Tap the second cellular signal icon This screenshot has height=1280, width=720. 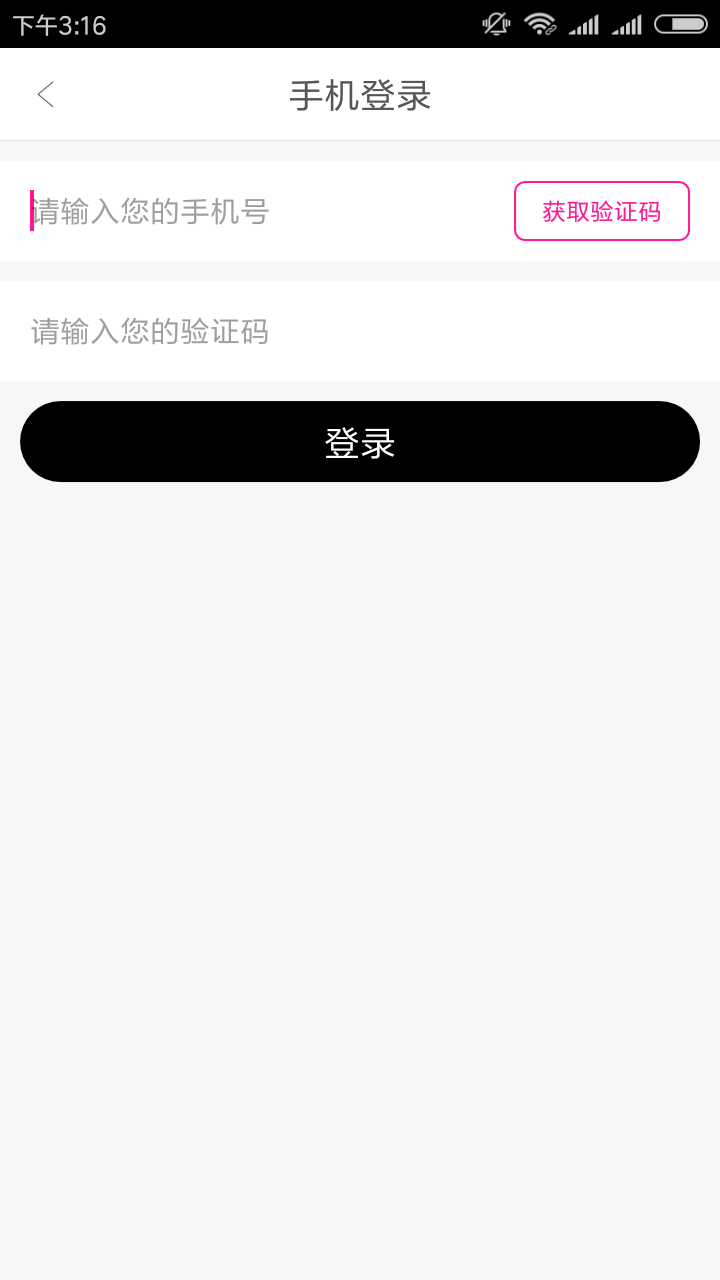[x=627, y=24]
